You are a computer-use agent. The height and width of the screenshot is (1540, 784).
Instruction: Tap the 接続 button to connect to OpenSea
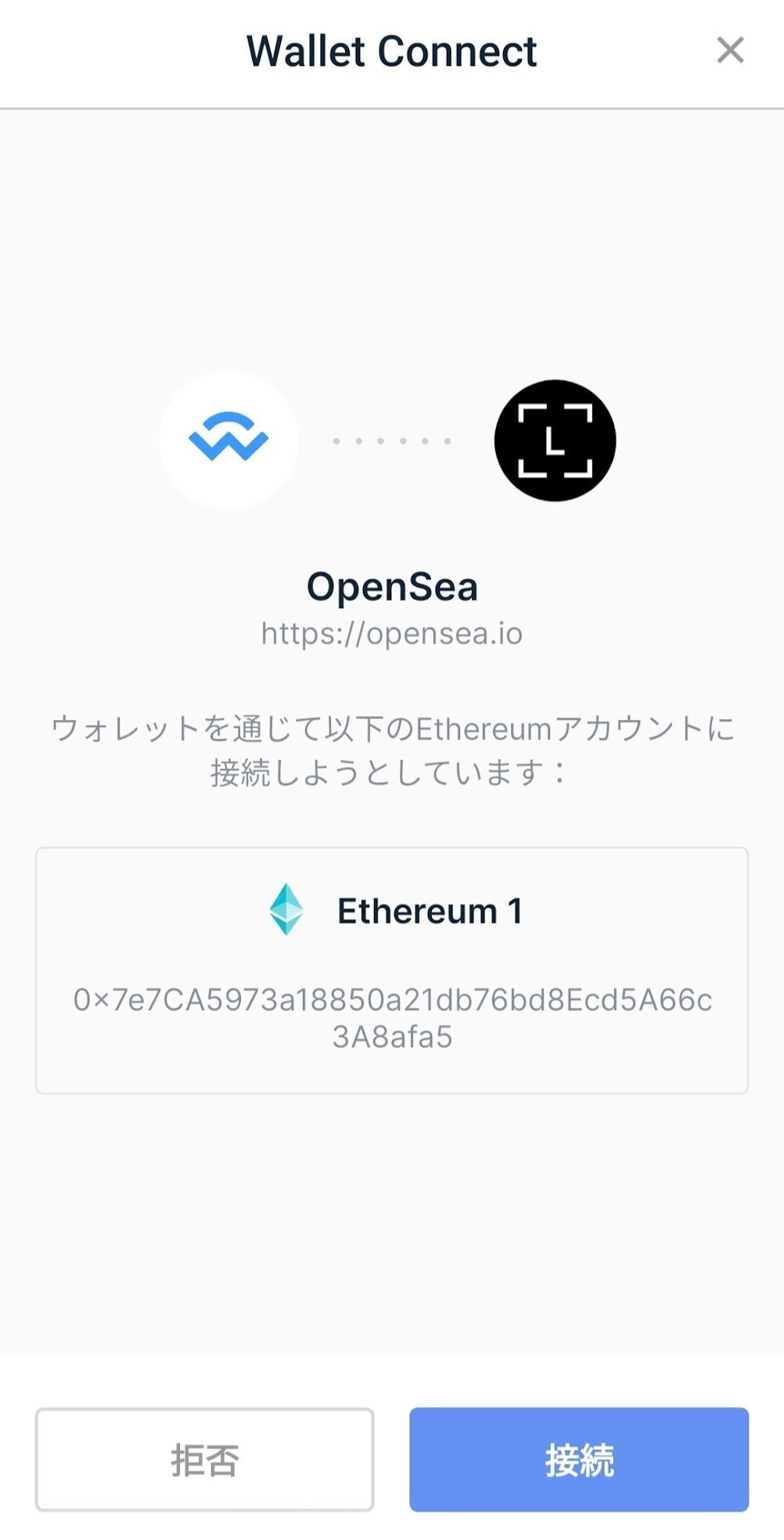[579, 1459]
